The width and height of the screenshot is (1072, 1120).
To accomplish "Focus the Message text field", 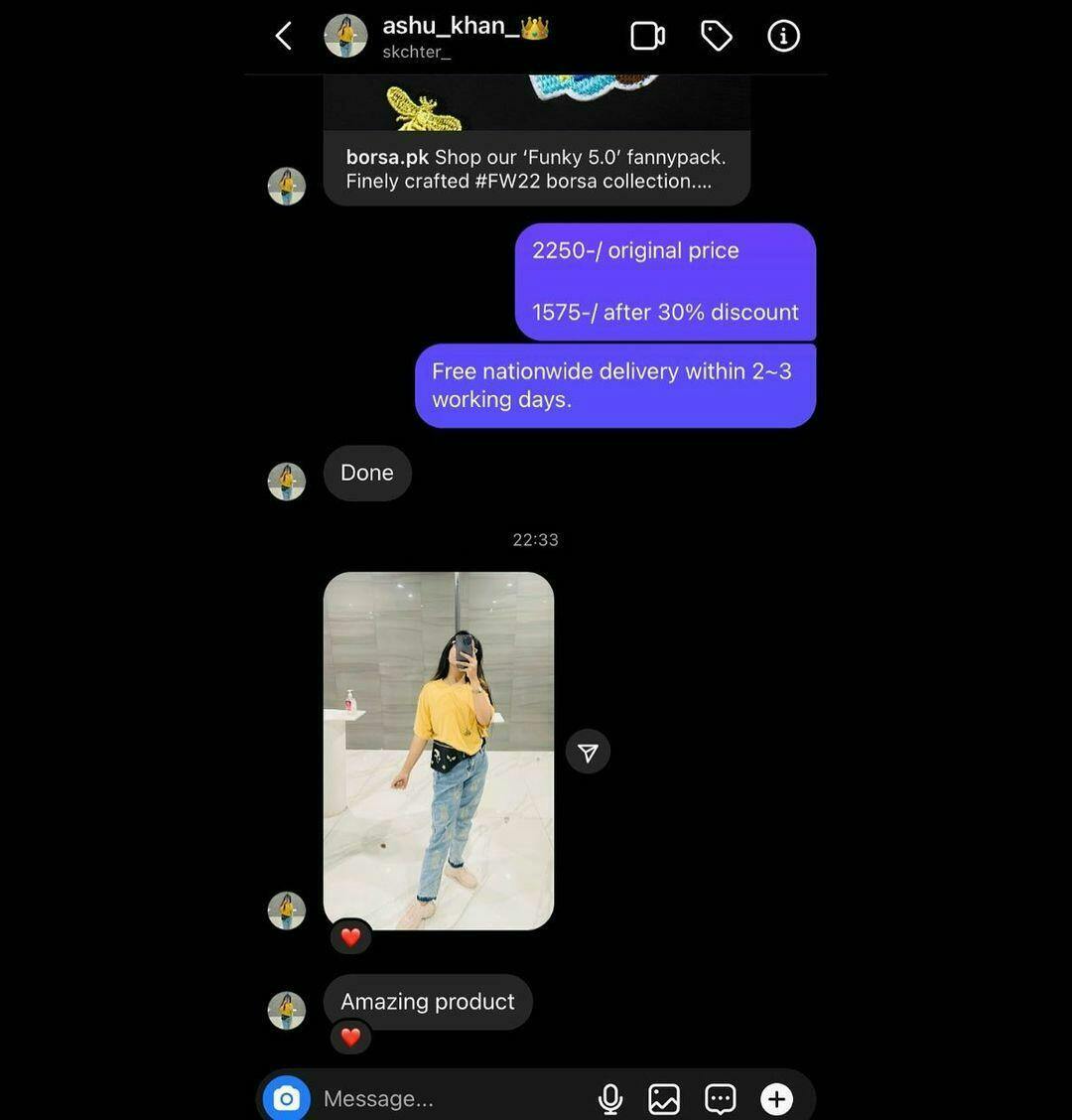I will 447,1098.
